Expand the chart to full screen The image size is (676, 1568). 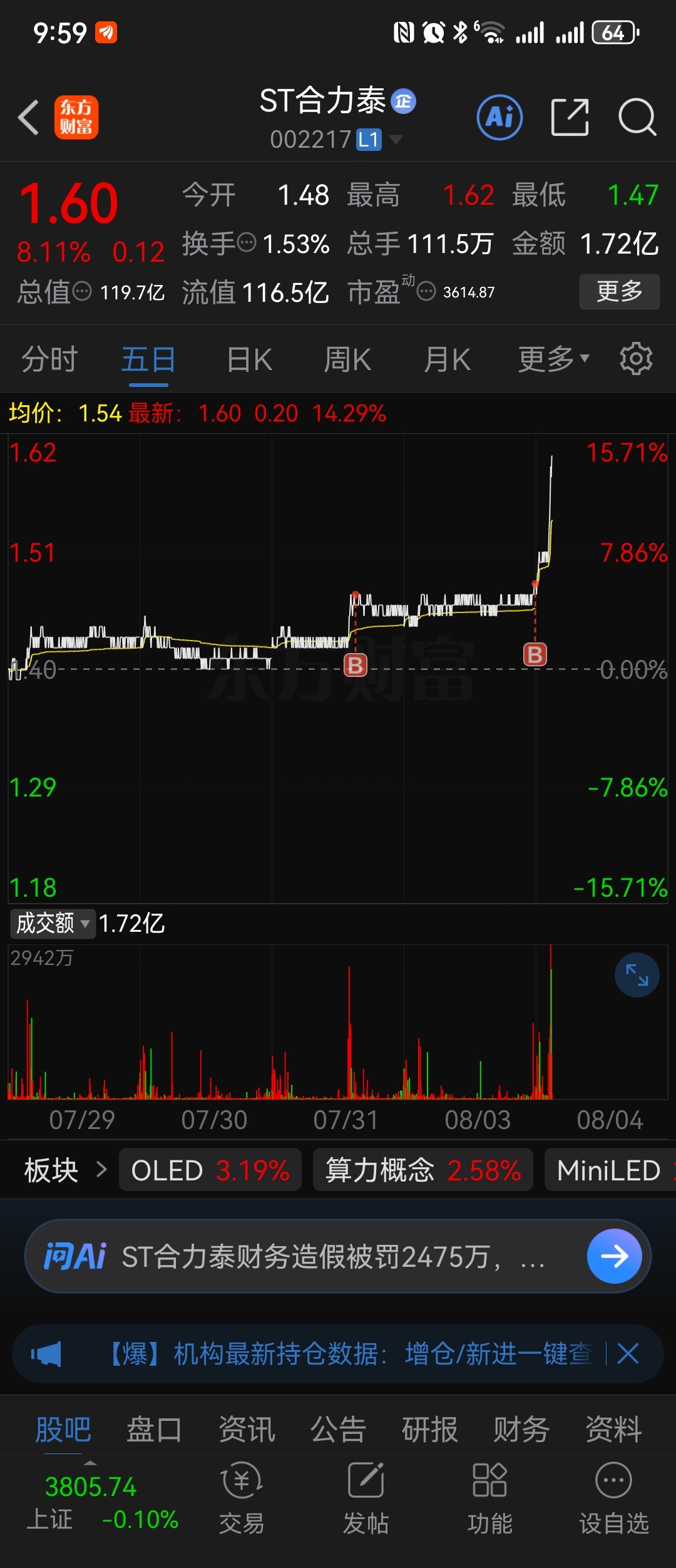click(637, 975)
